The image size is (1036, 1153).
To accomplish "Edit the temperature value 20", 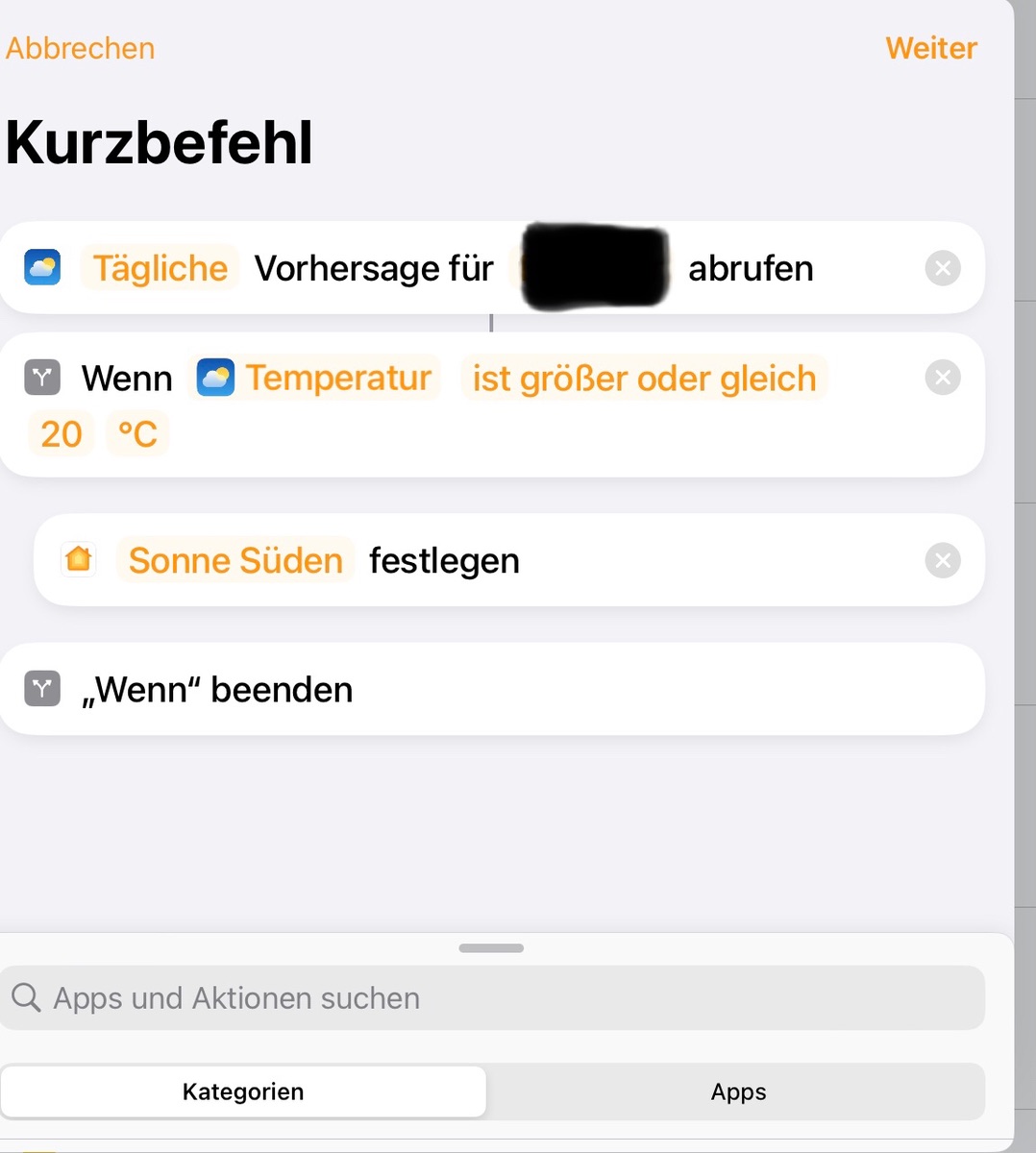I will tap(62, 434).
